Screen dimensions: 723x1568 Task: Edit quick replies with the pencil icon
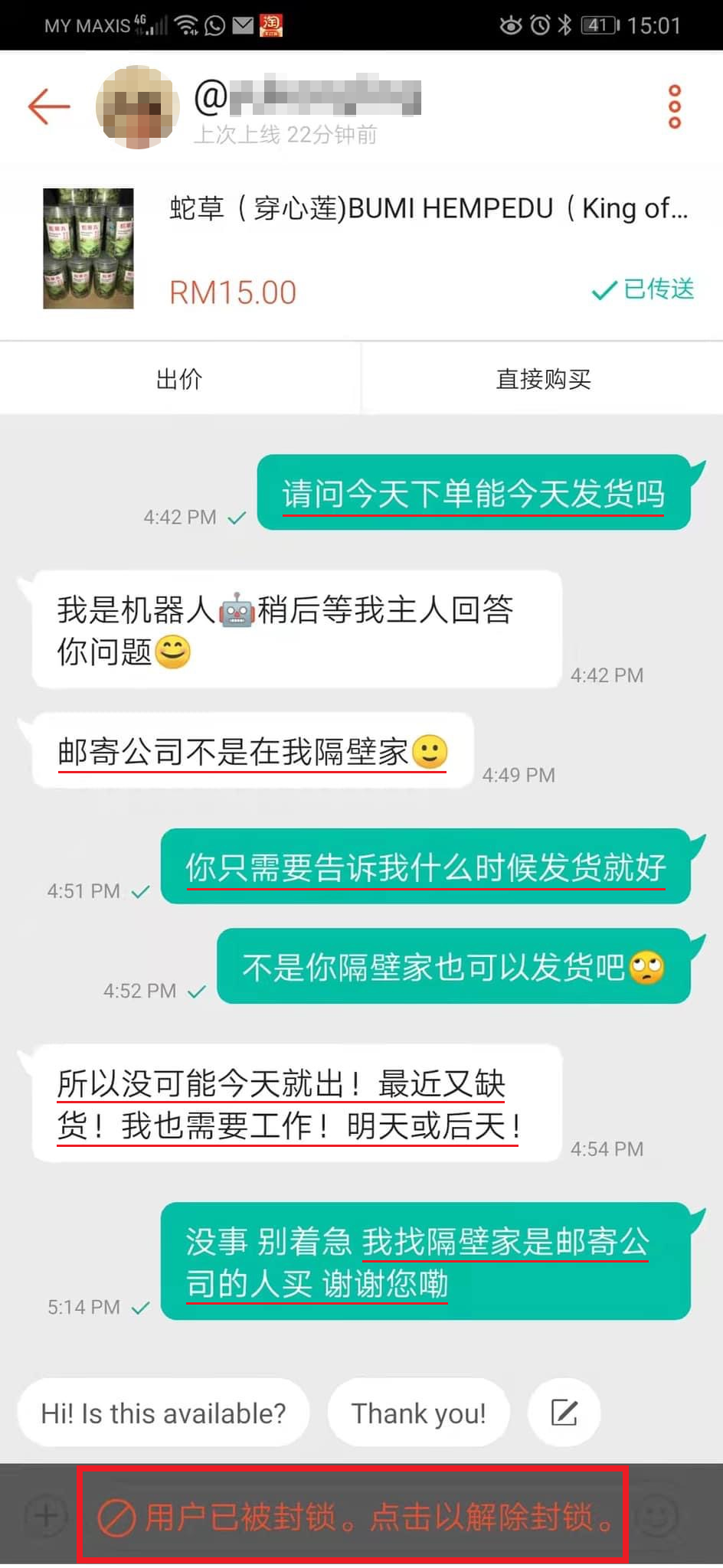pyautogui.click(x=564, y=1413)
